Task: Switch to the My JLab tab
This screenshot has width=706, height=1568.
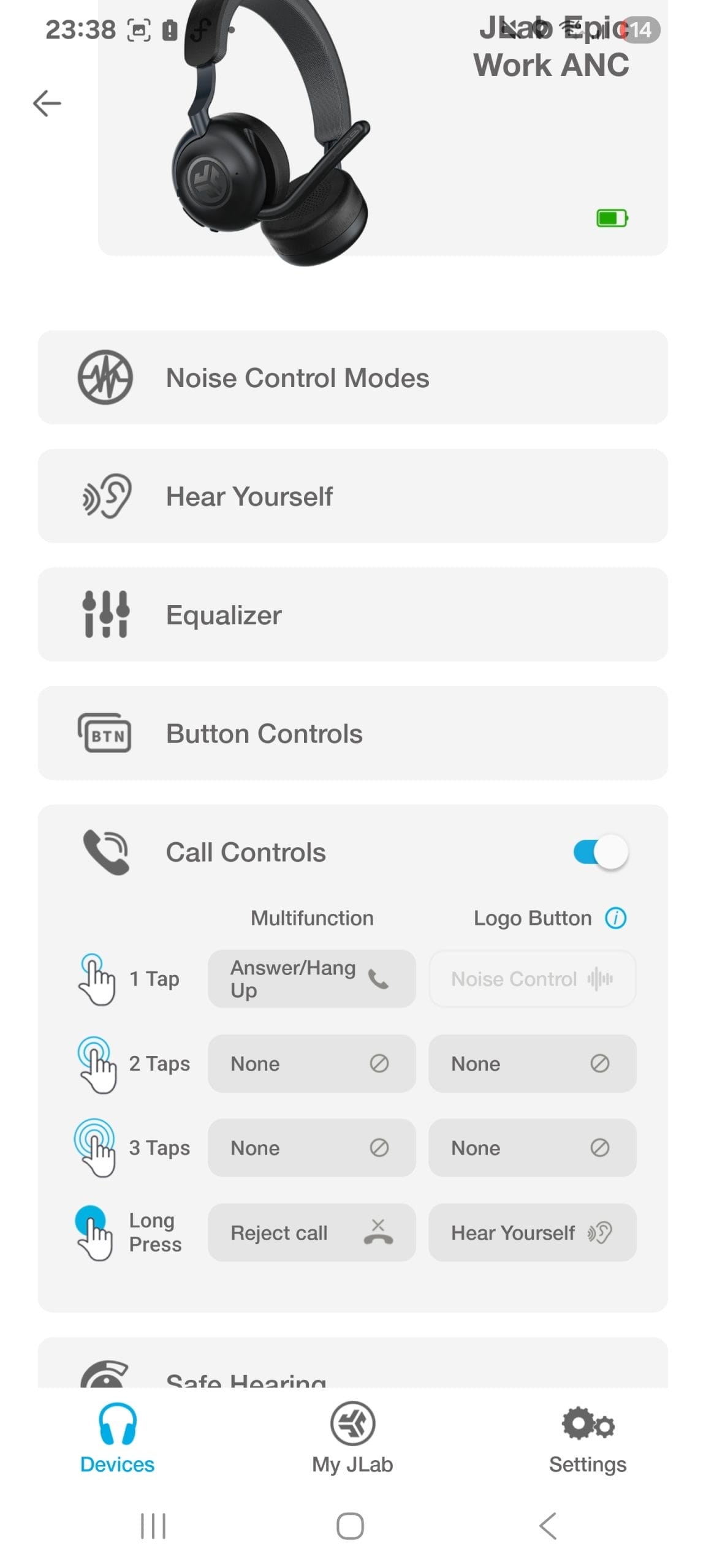Action: pos(352,1438)
